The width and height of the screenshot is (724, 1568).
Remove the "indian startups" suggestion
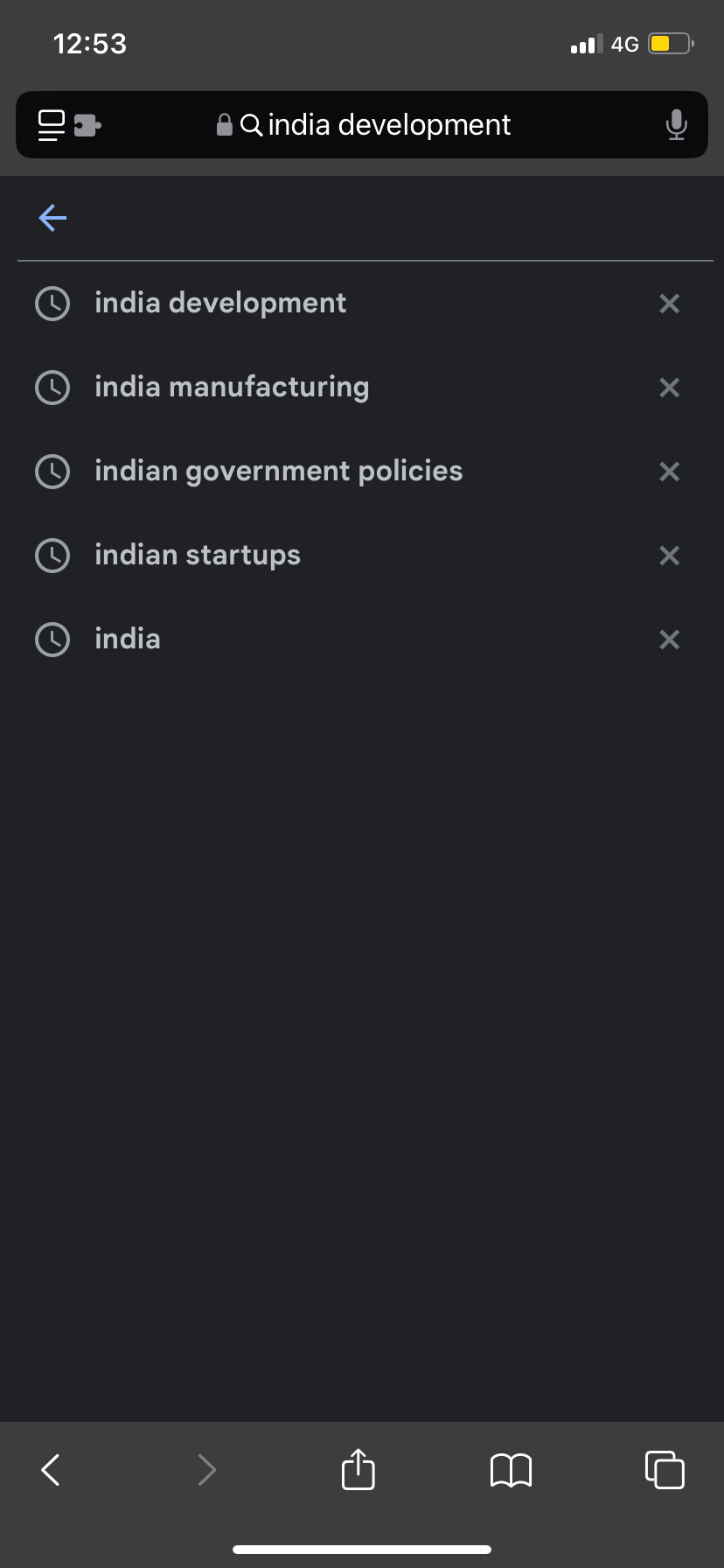point(669,556)
